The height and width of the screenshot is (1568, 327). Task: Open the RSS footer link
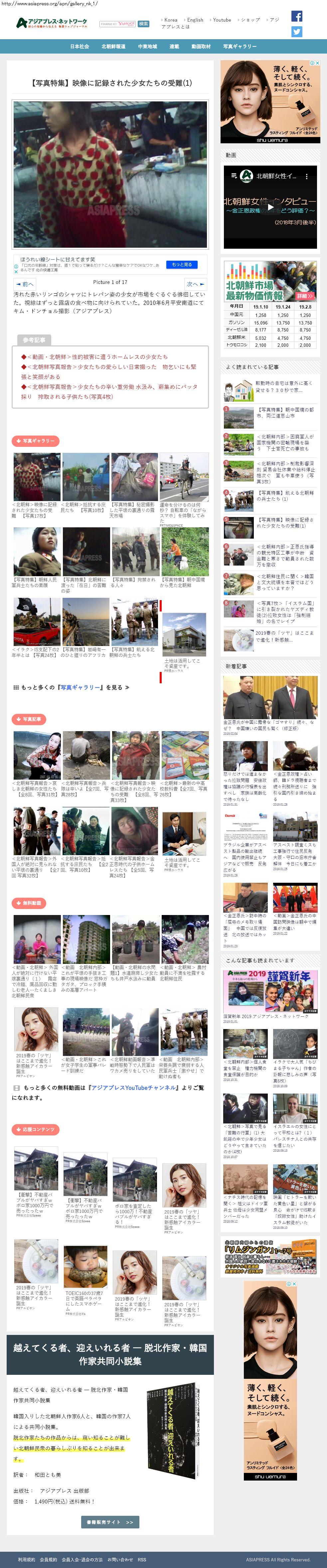[142, 1559]
